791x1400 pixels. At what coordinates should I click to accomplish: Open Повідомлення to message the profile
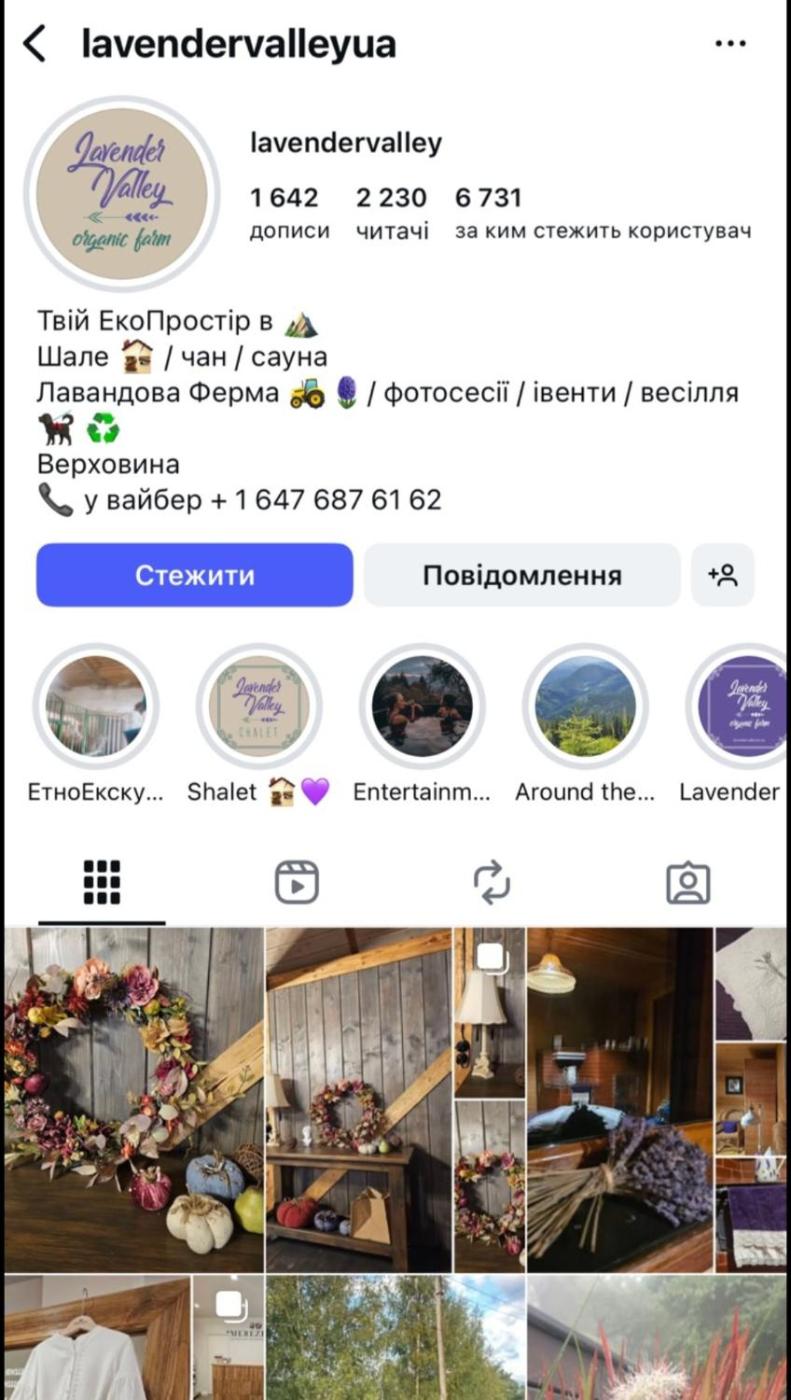522,575
